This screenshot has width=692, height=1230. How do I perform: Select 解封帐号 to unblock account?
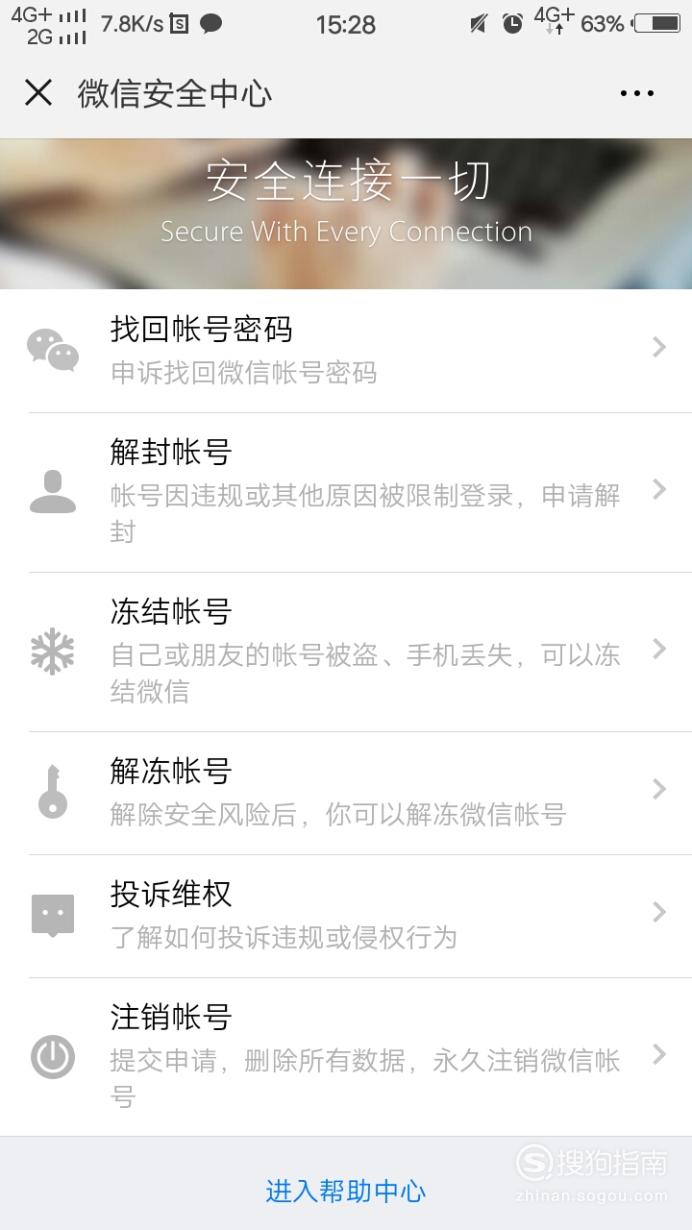click(x=346, y=492)
